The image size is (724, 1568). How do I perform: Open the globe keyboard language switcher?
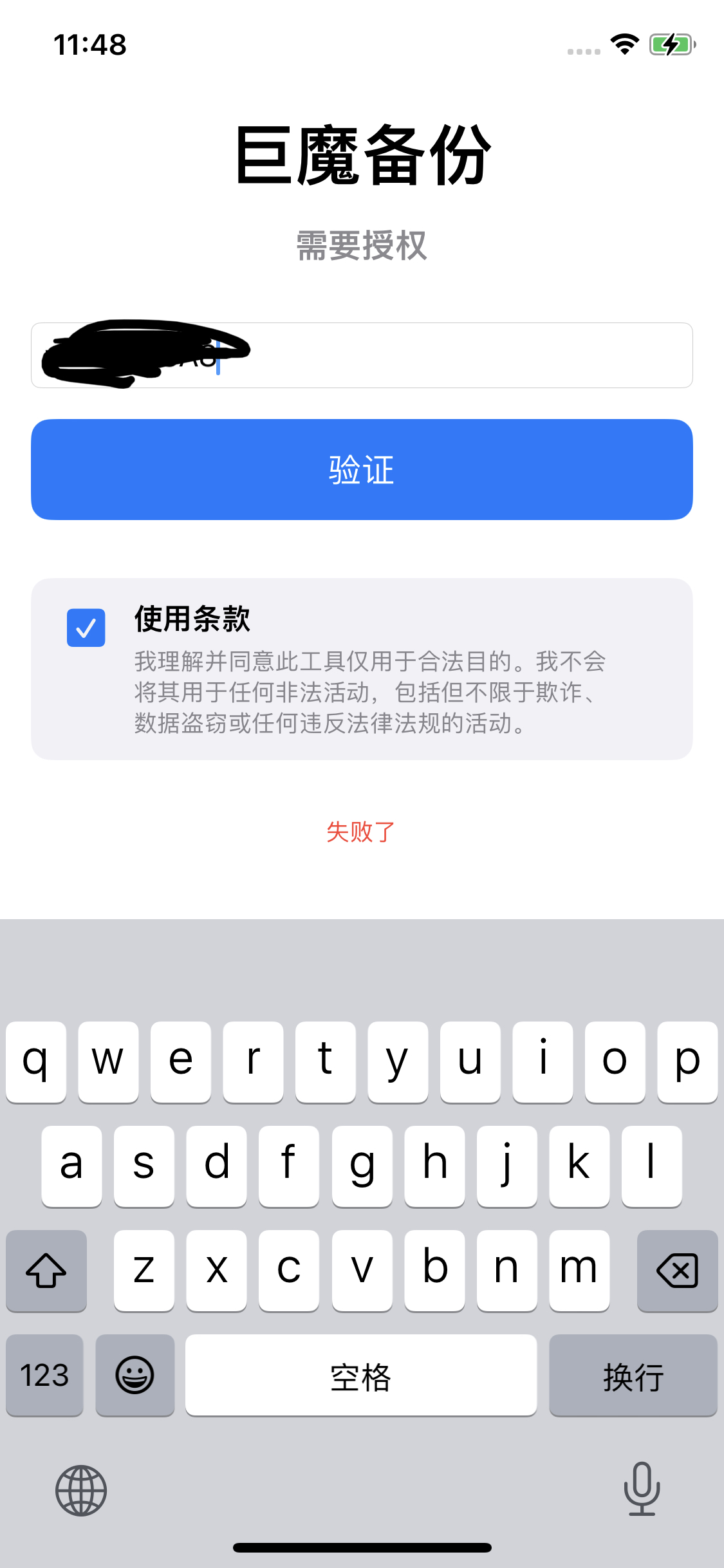[81, 1491]
